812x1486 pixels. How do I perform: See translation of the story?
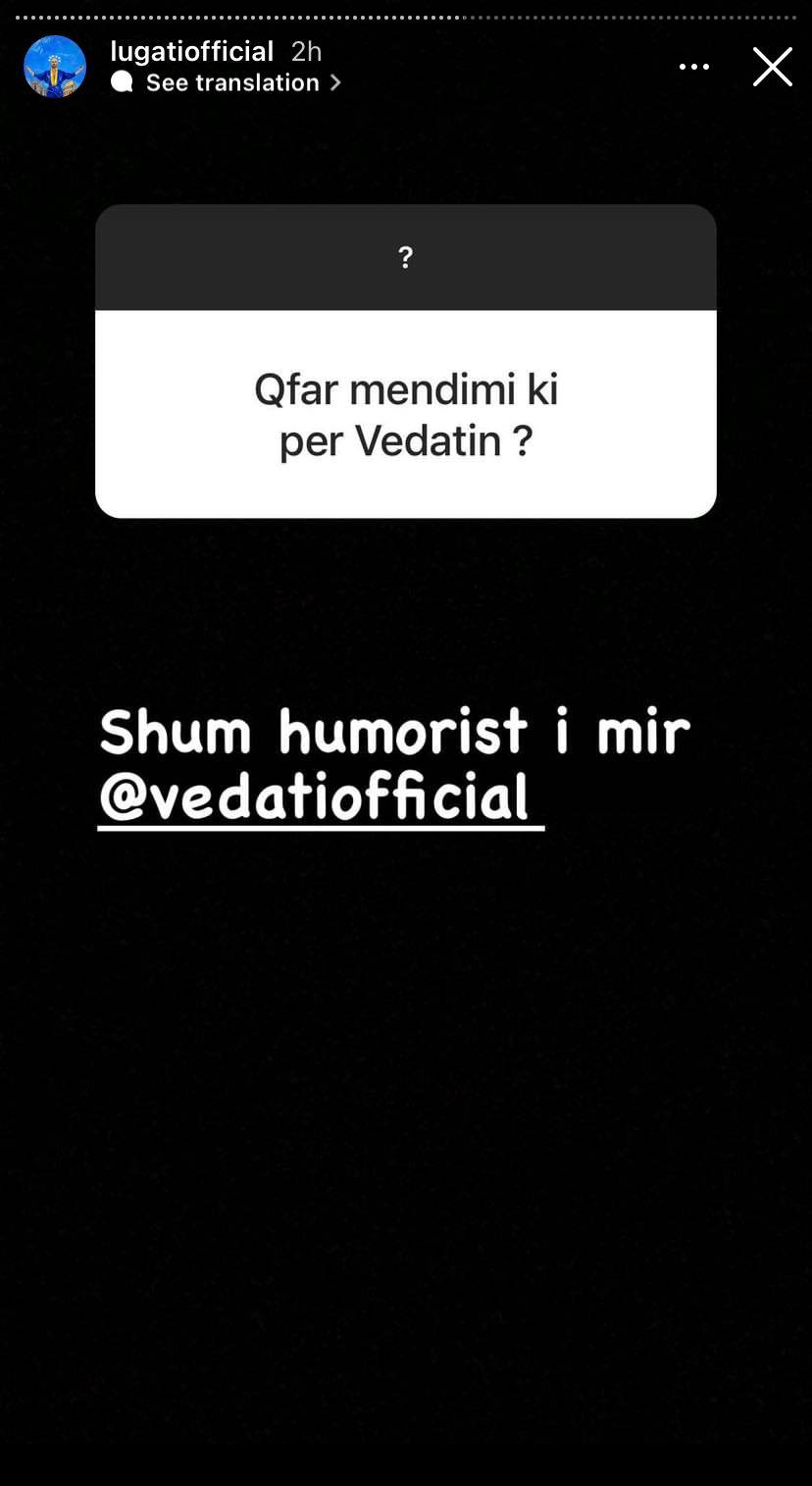(x=227, y=82)
